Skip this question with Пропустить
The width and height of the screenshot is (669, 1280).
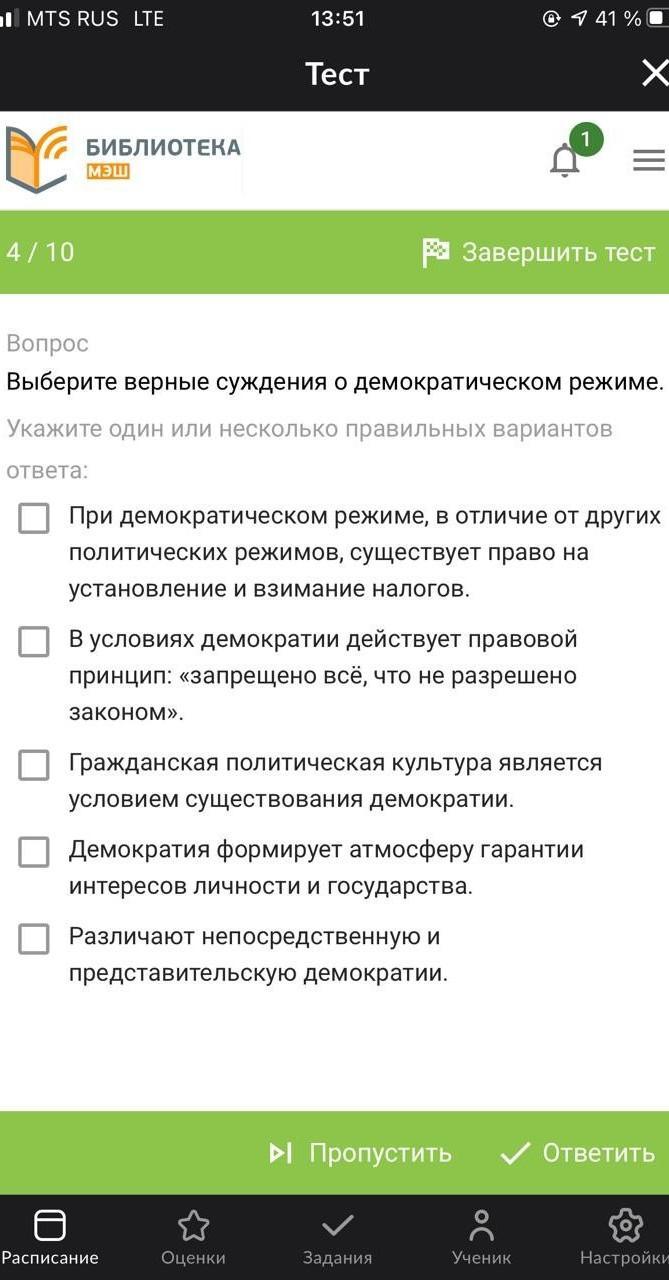[x=360, y=1153]
